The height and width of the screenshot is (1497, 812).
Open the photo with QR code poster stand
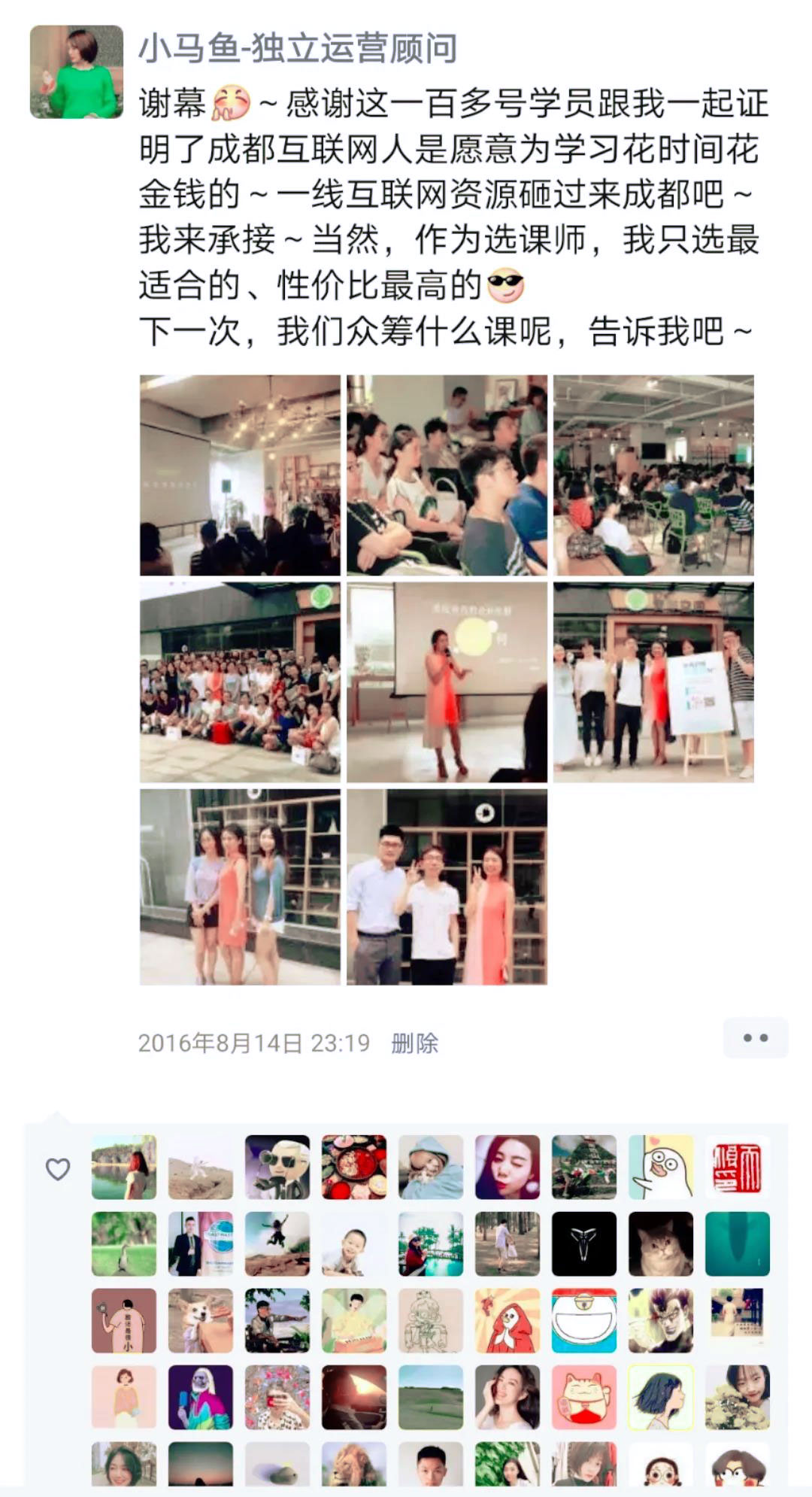[653, 682]
